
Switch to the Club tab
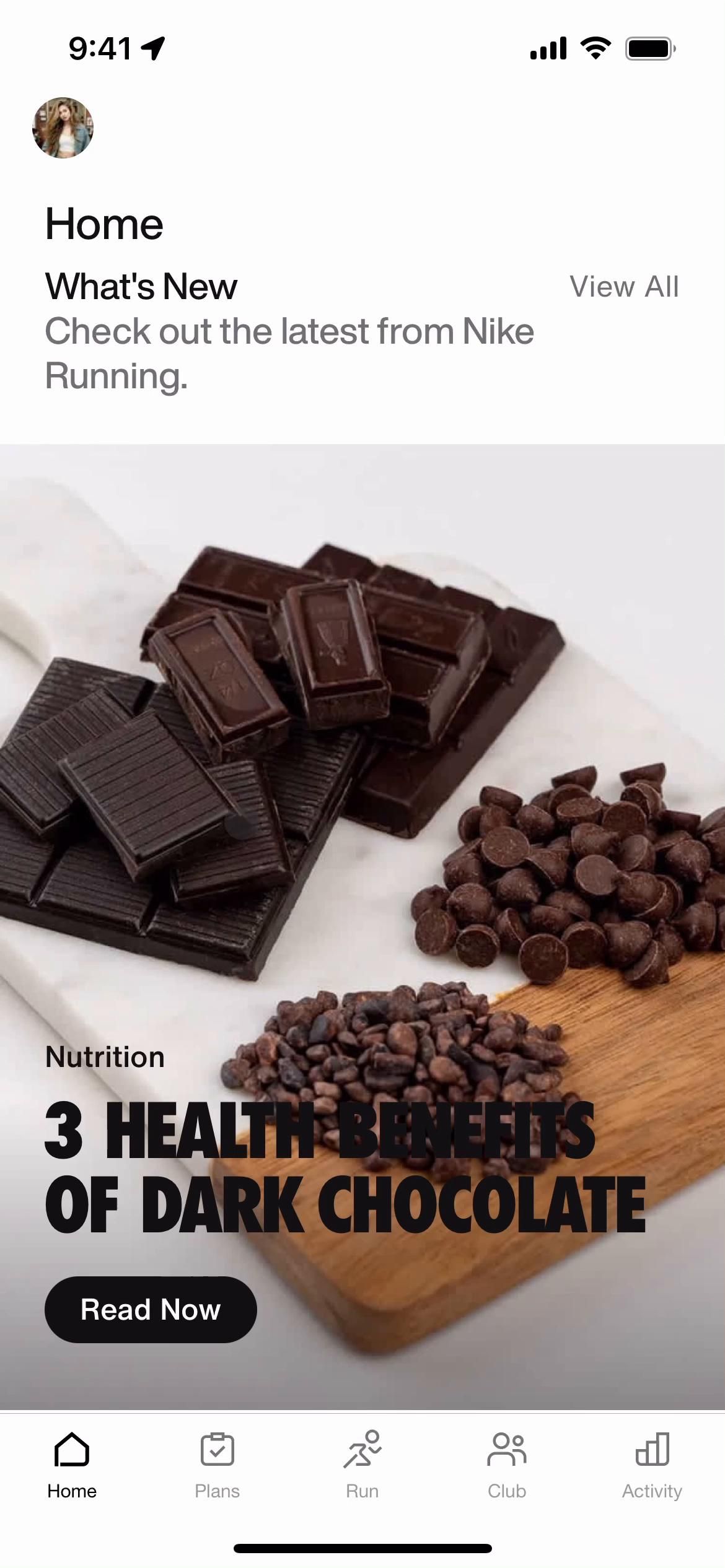(507, 1464)
